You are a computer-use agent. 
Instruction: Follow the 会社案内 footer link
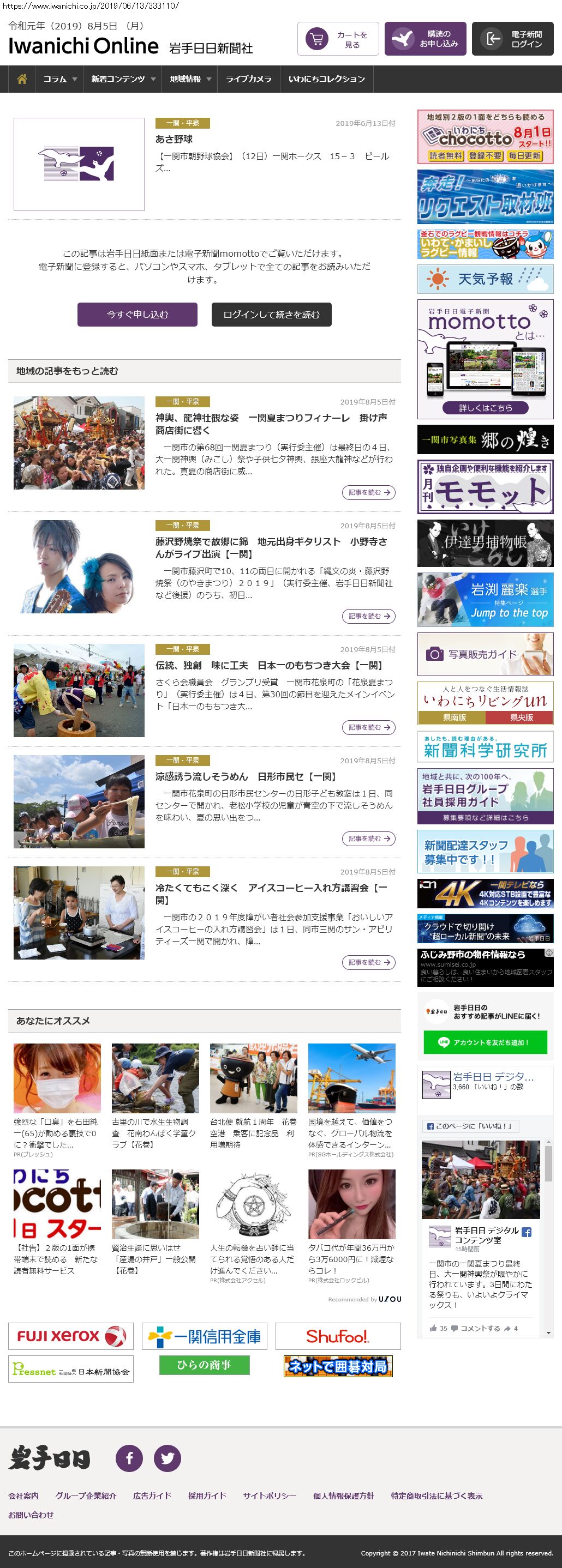click(x=23, y=1495)
